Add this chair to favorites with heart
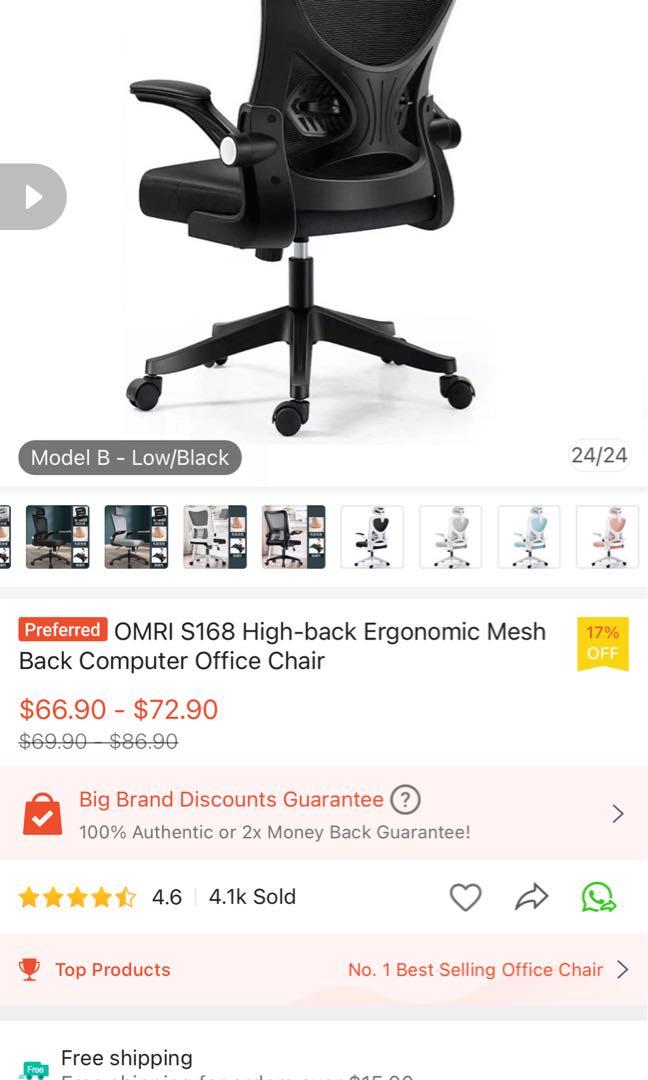 [465, 897]
